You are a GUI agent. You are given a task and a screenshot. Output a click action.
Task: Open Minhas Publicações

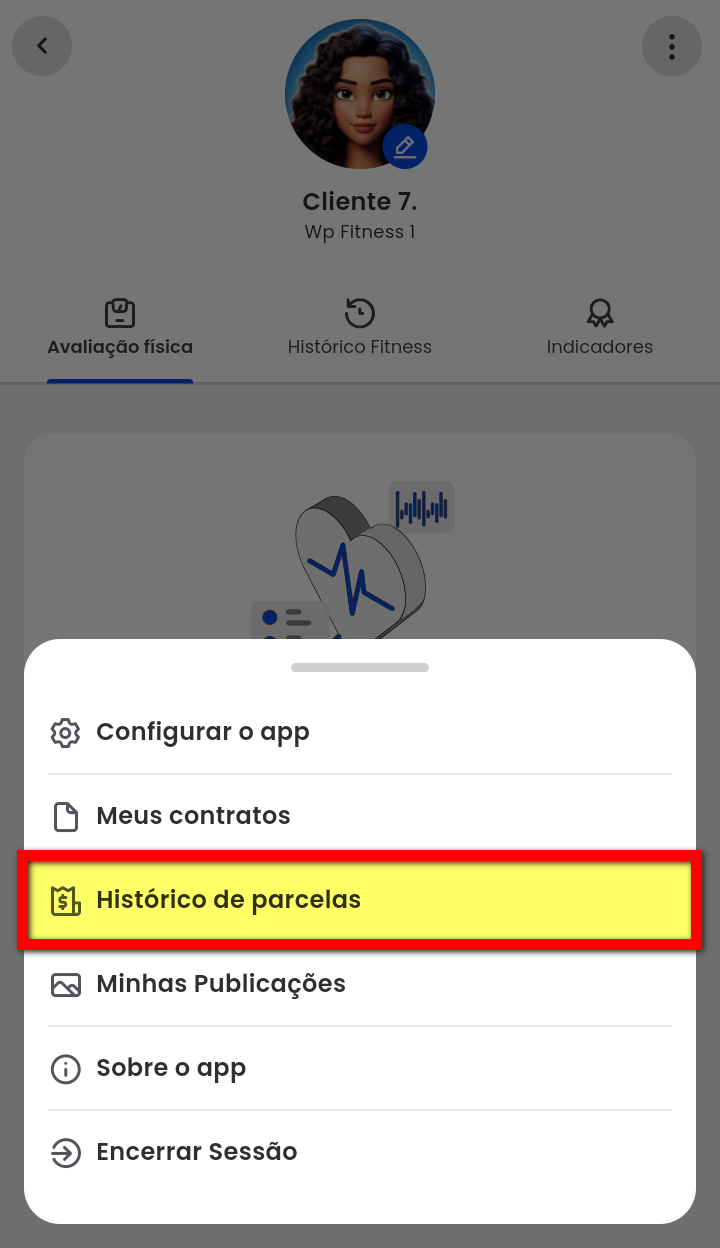tap(220, 984)
